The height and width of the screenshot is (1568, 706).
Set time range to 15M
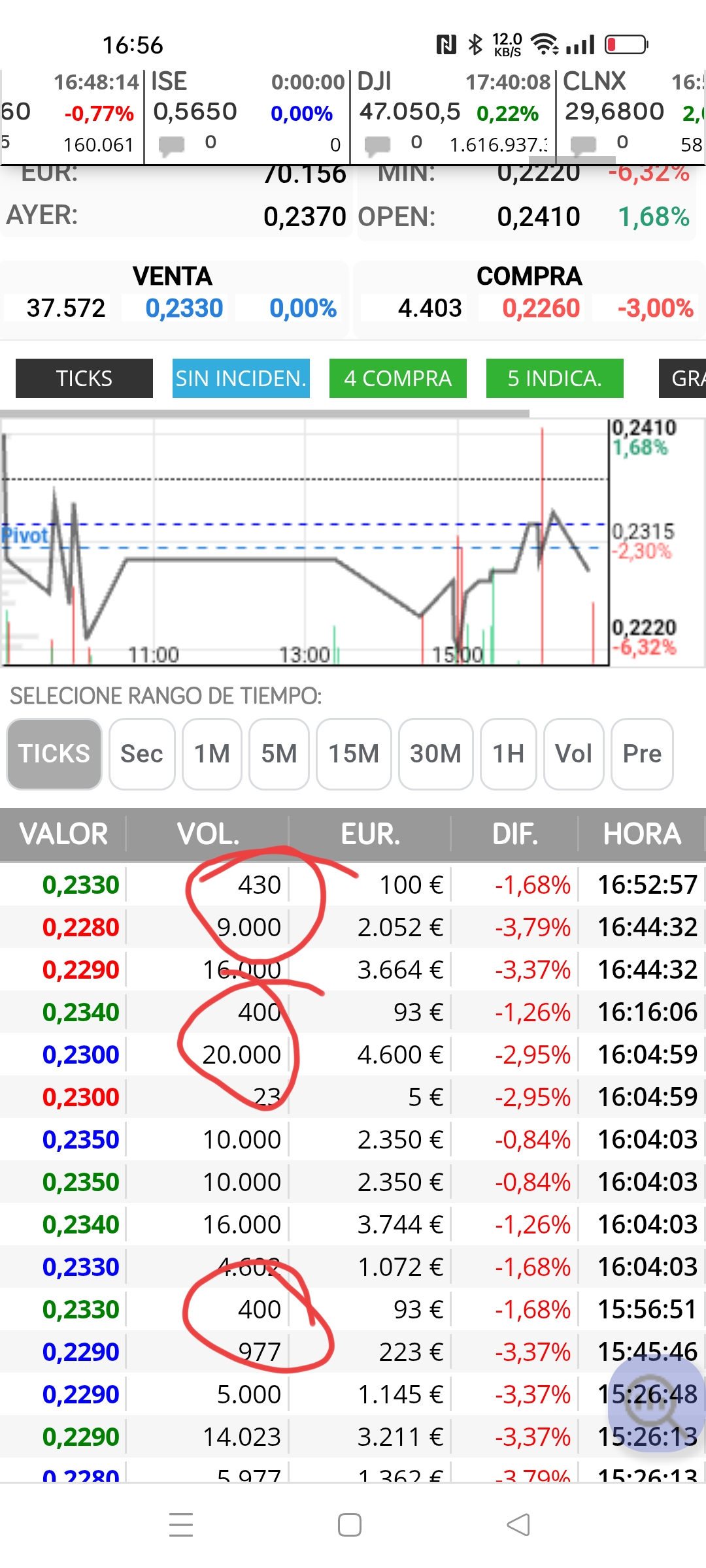coord(354,754)
